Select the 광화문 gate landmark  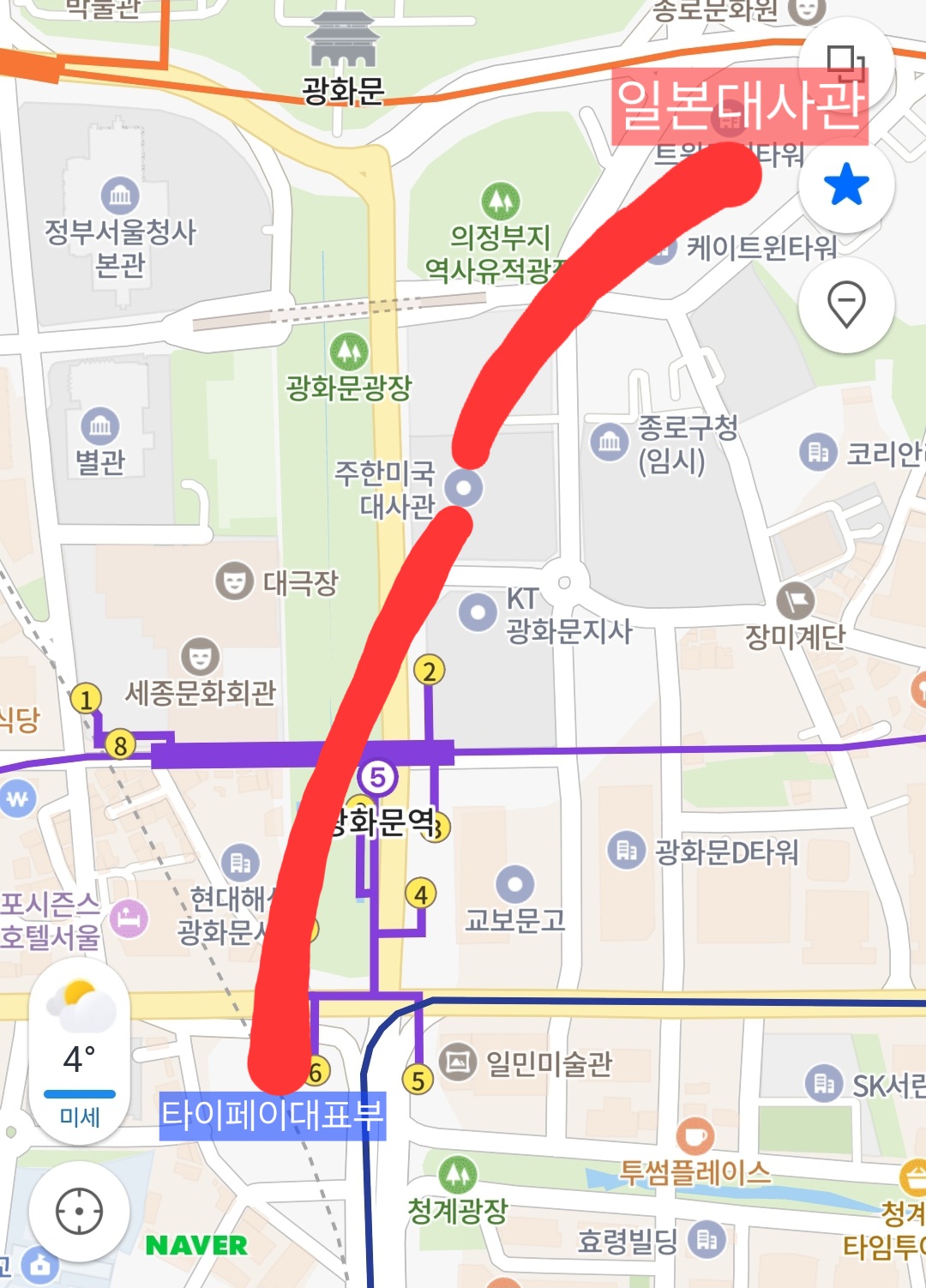343,41
